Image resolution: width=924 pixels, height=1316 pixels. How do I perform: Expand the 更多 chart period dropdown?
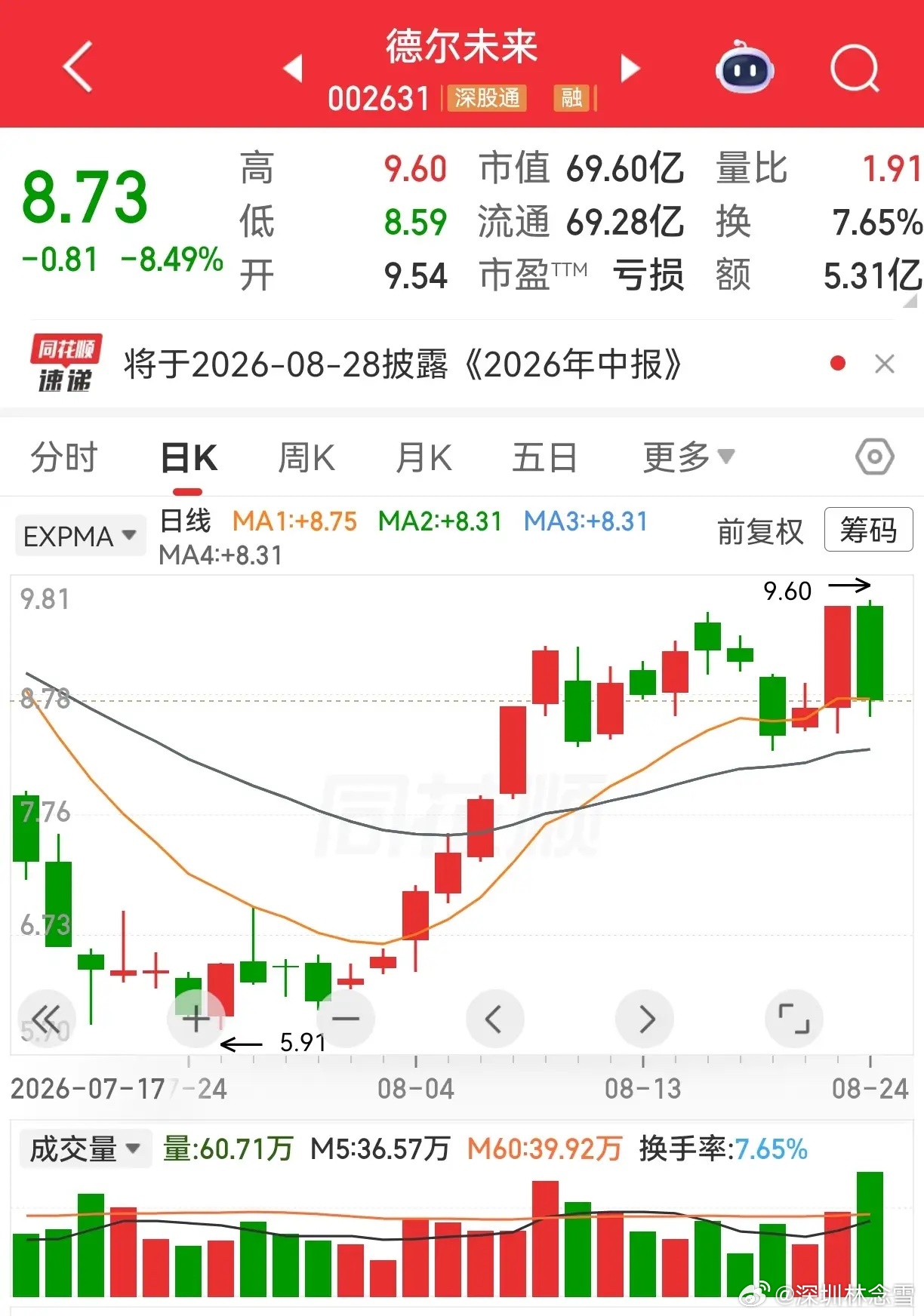[688, 457]
